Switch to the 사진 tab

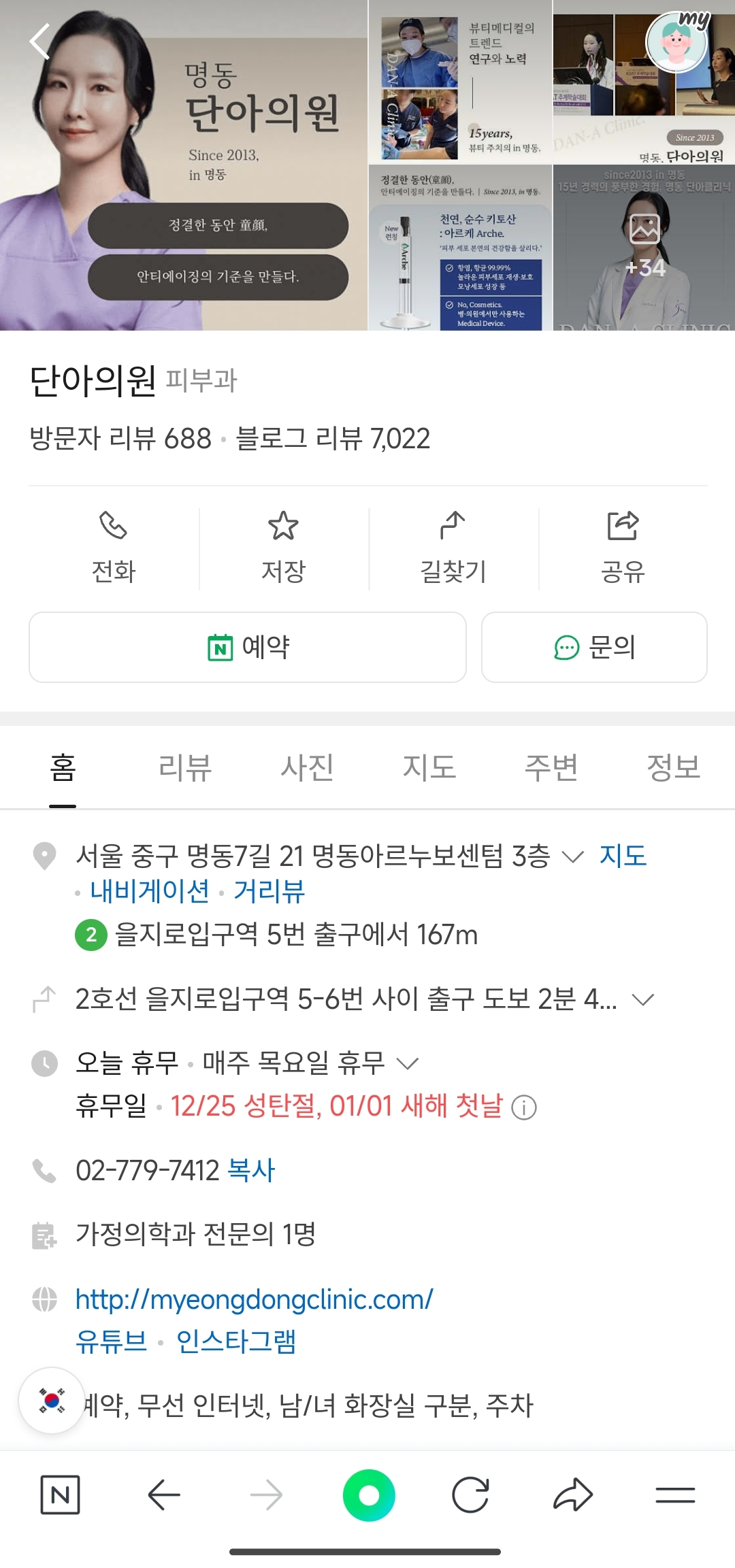click(x=307, y=767)
